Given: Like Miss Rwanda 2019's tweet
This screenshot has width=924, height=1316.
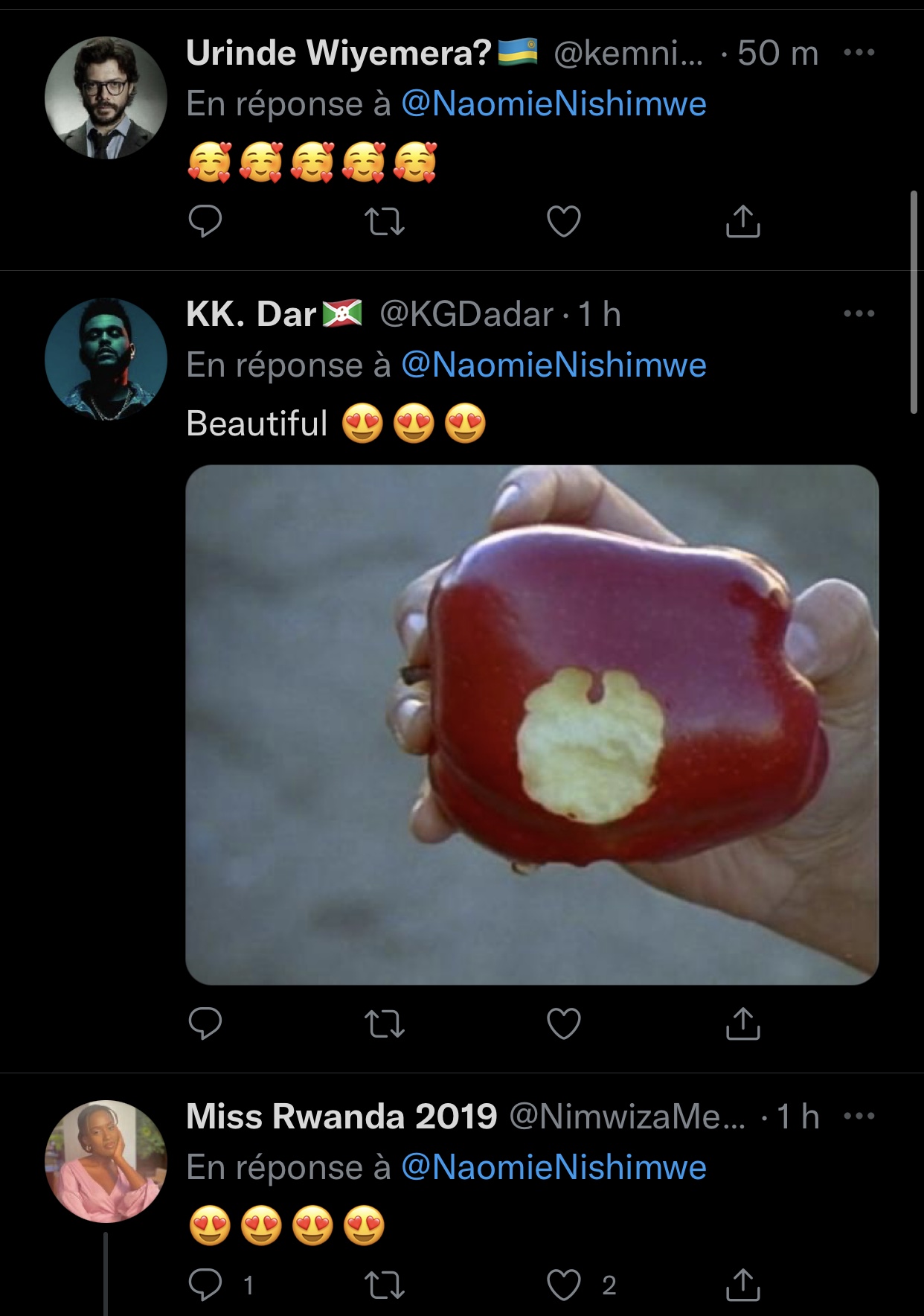Looking at the screenshot, I should tap(563, 1285).
